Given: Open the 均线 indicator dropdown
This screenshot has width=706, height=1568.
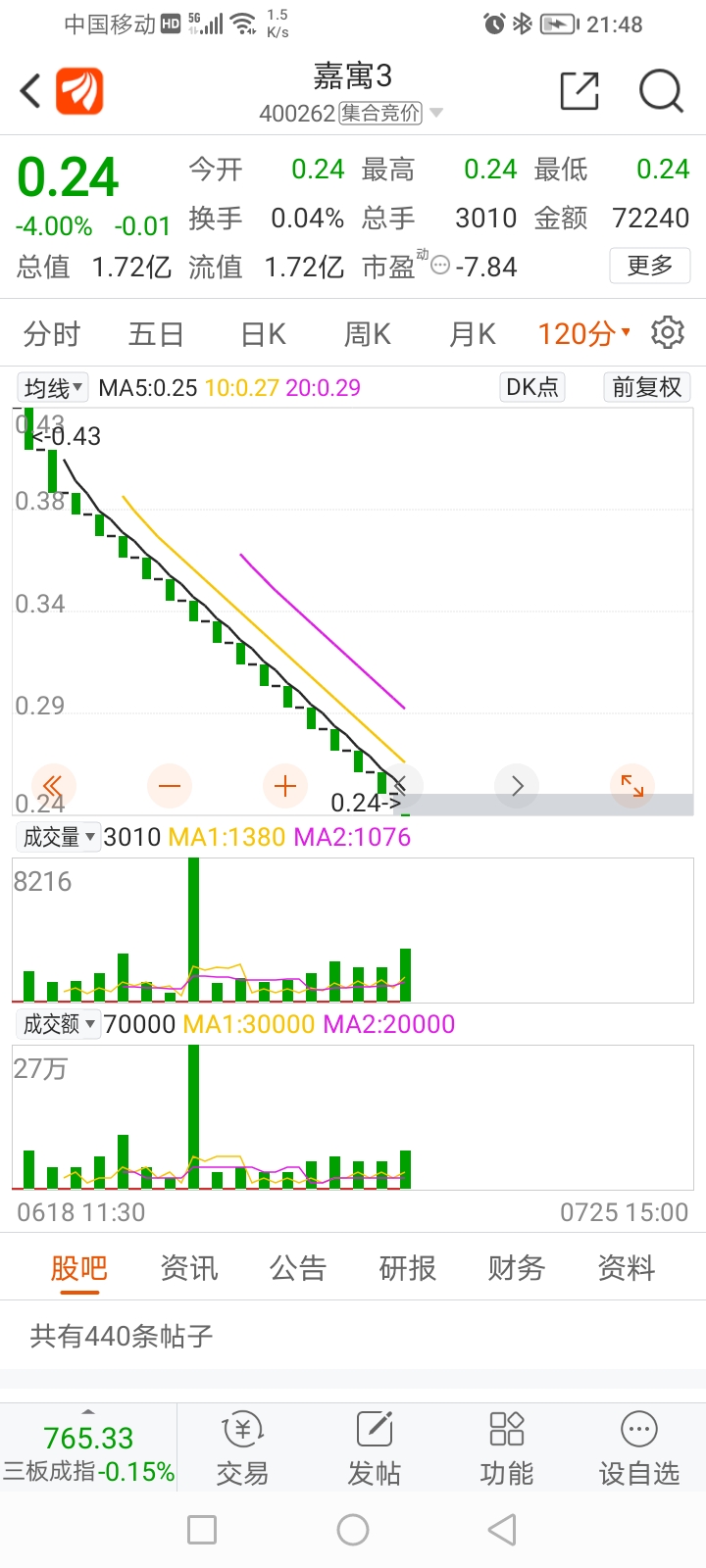Looking at the screenshot, I should (53, 388).
